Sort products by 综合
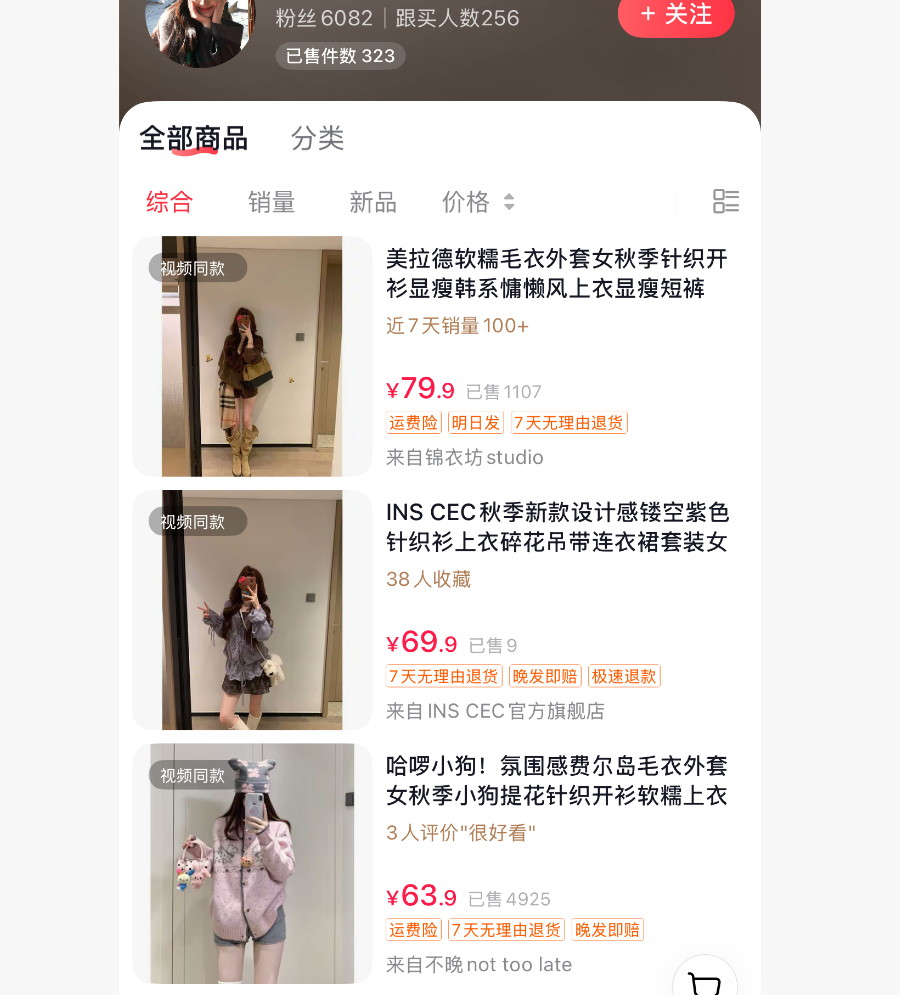The image size is (900, 995). 169,202
